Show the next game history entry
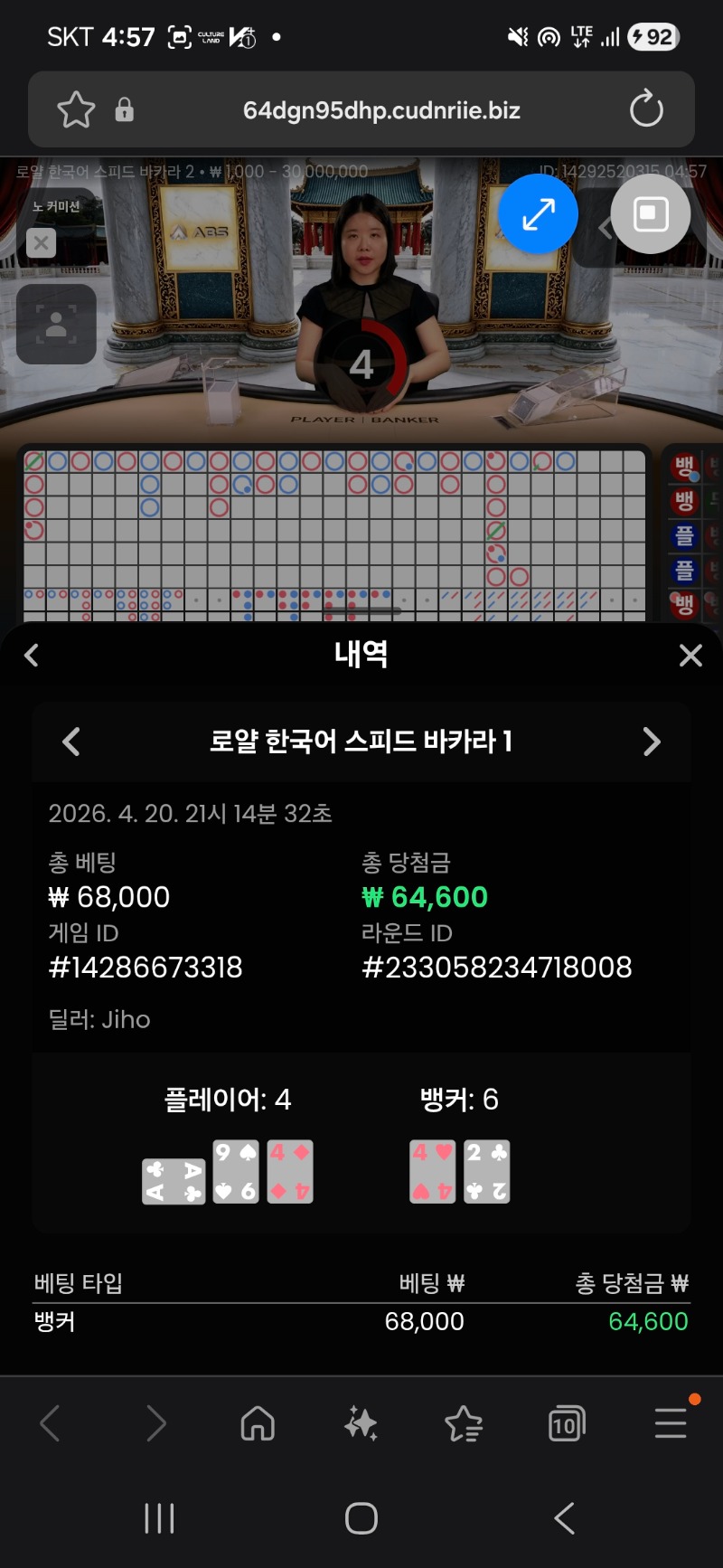 (652, 741)
